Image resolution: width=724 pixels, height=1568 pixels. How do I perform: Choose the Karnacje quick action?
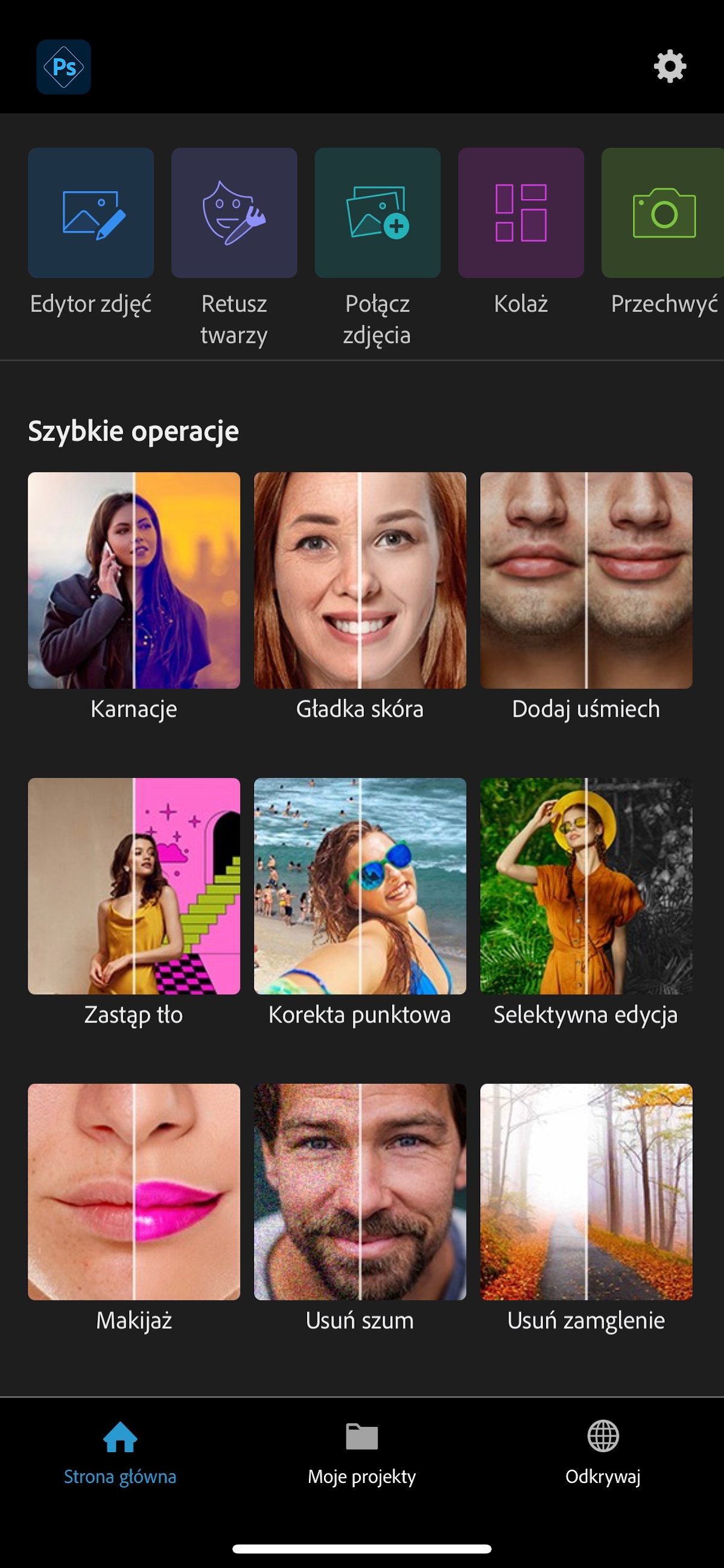[134, 580]
